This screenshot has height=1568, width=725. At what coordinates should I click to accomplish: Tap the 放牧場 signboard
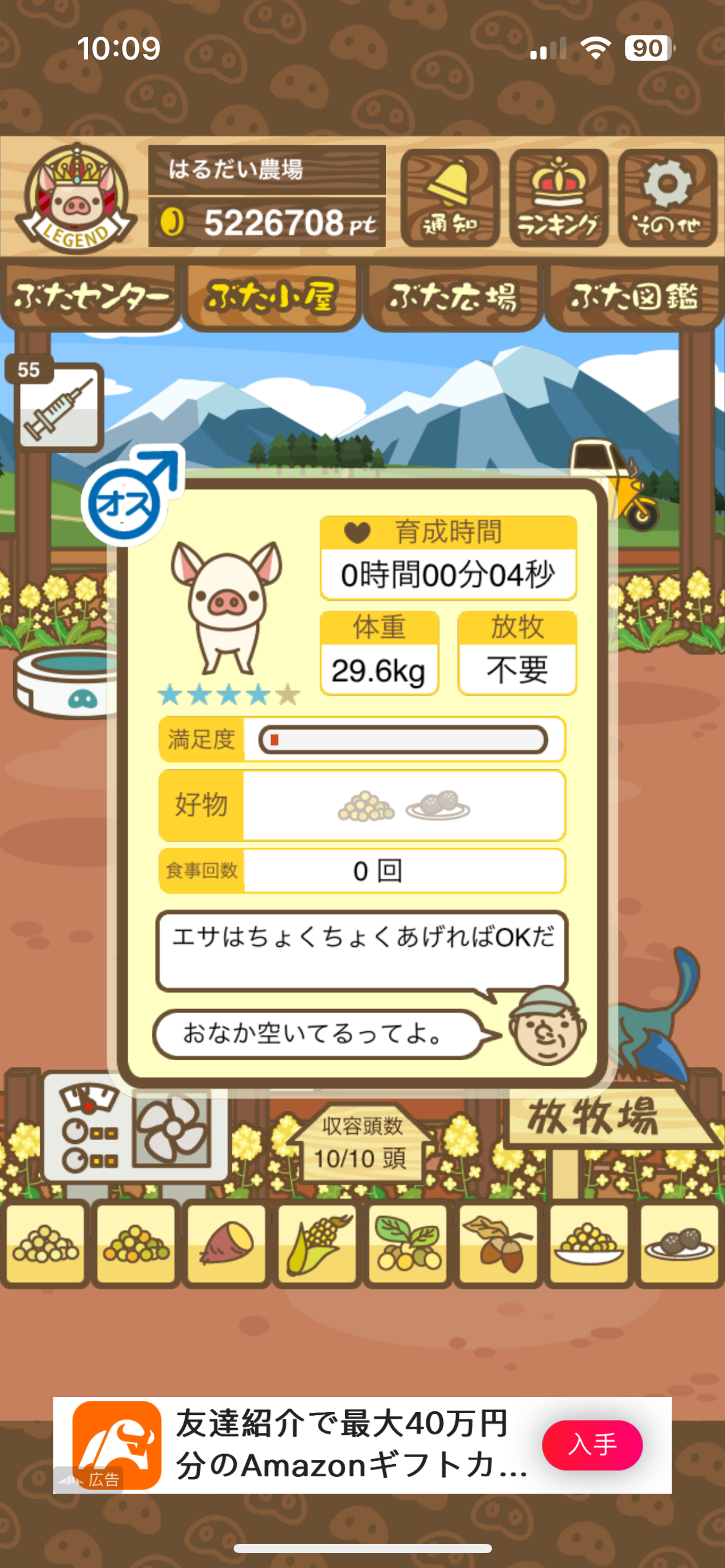click(595, 1118)
